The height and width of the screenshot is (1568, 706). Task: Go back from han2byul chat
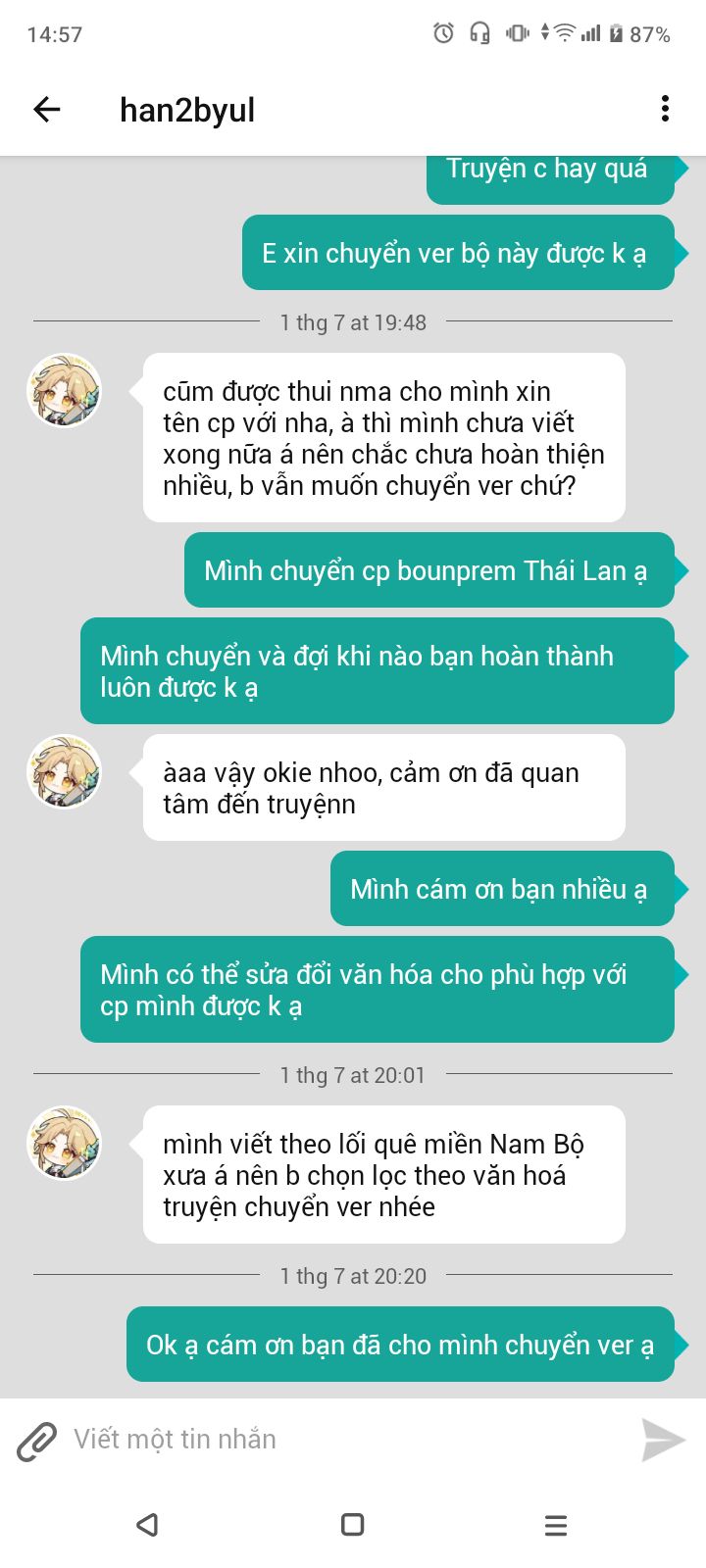point(47,110)
